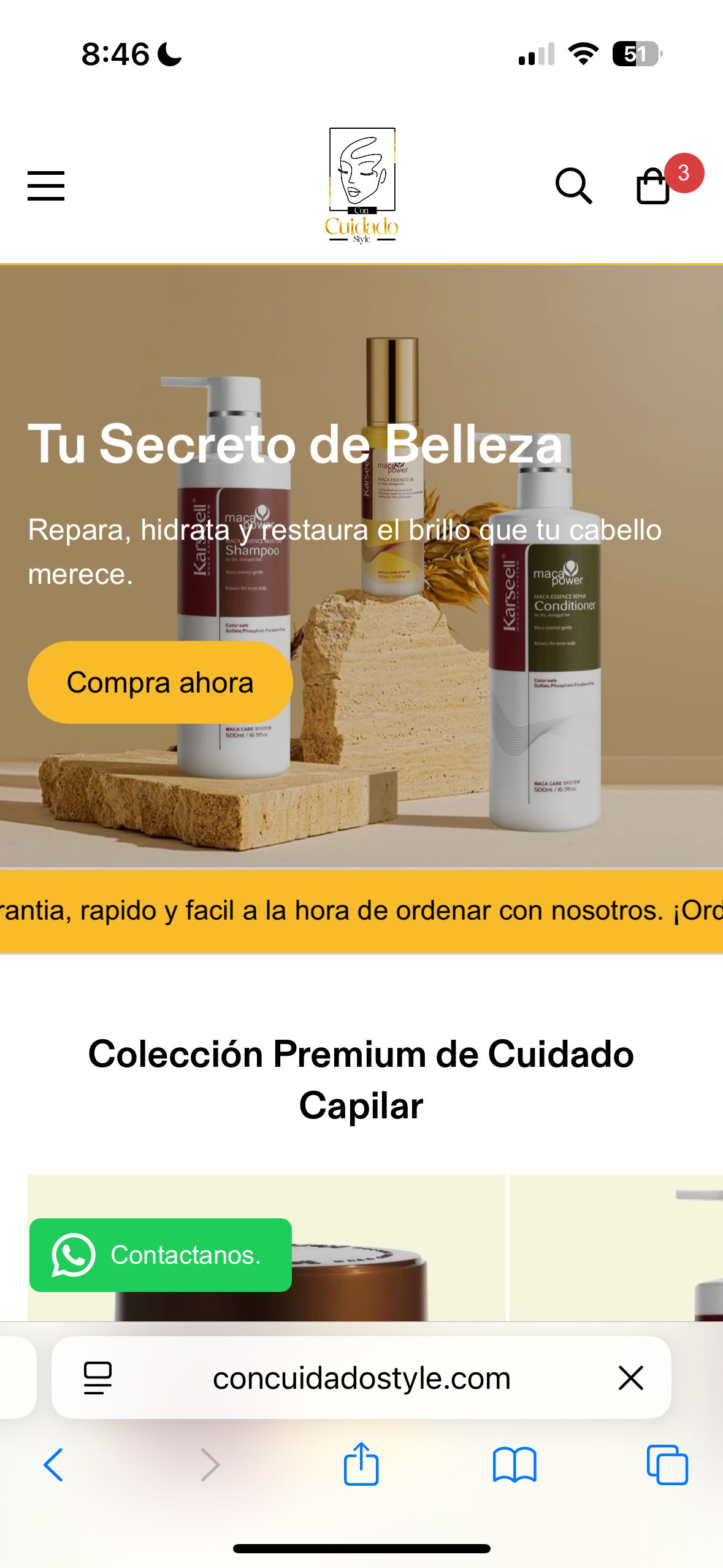This screenshot has height=1568, width=723.
Task: Tap the Compra ahora button
Action: pos(160,682)
